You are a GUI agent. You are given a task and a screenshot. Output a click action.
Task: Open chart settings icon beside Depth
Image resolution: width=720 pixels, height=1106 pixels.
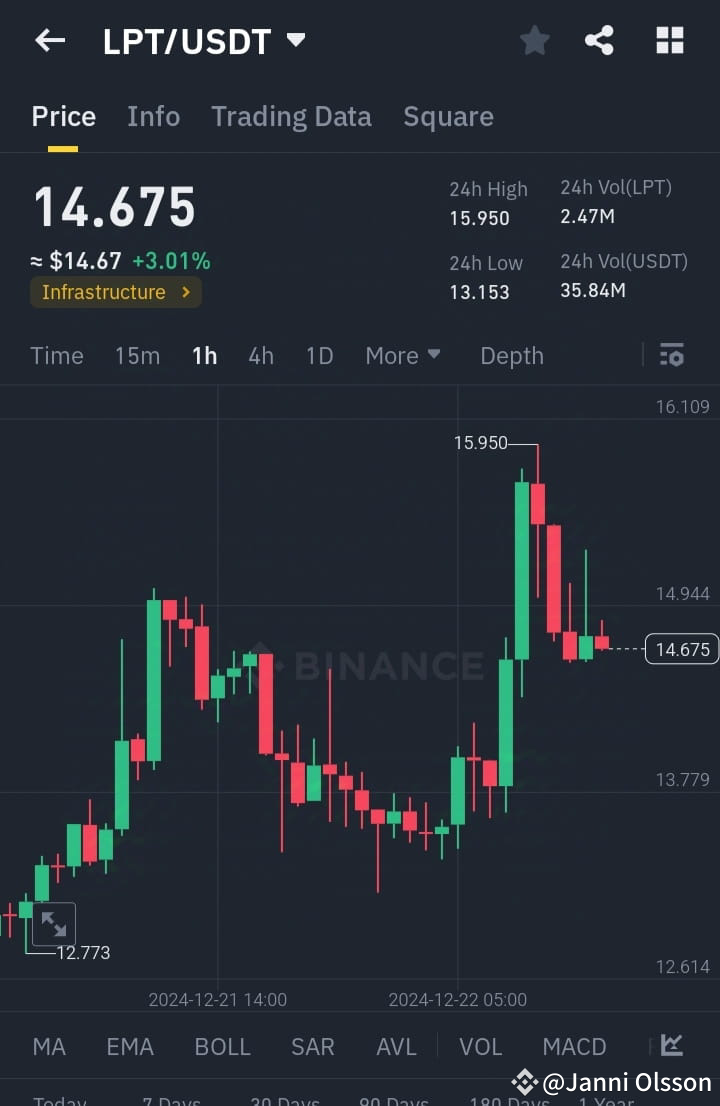coord(671,355)
